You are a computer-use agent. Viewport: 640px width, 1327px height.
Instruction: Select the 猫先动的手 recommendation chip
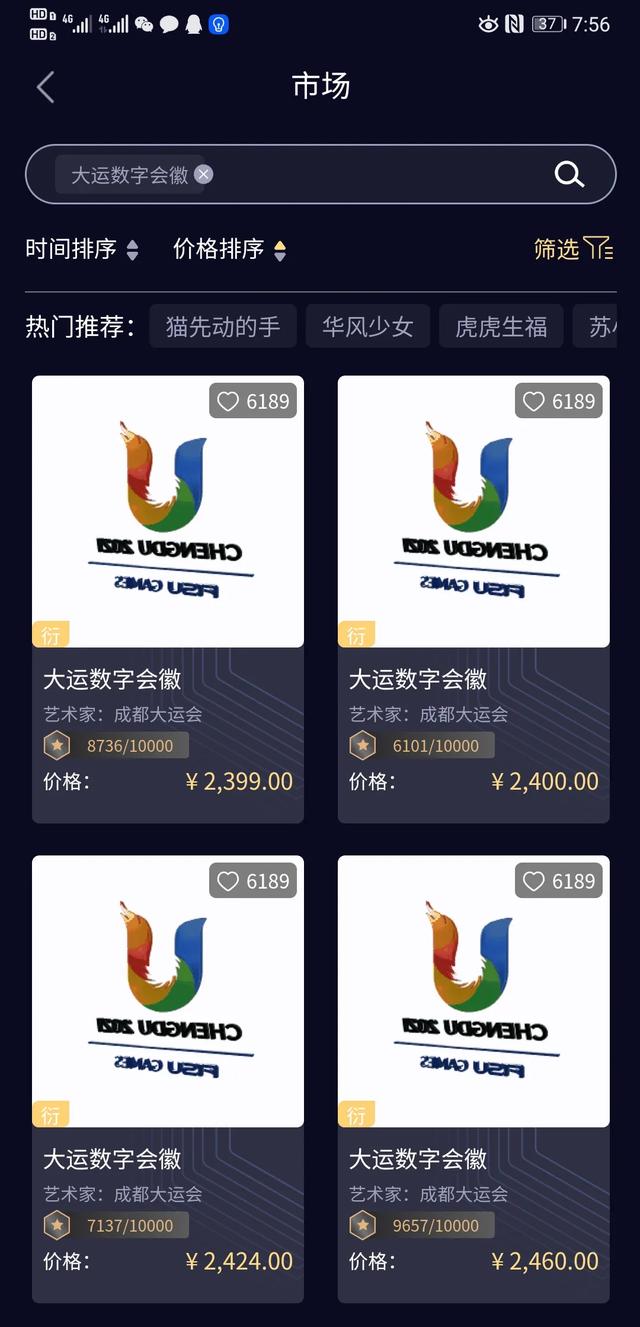point(223,327)
